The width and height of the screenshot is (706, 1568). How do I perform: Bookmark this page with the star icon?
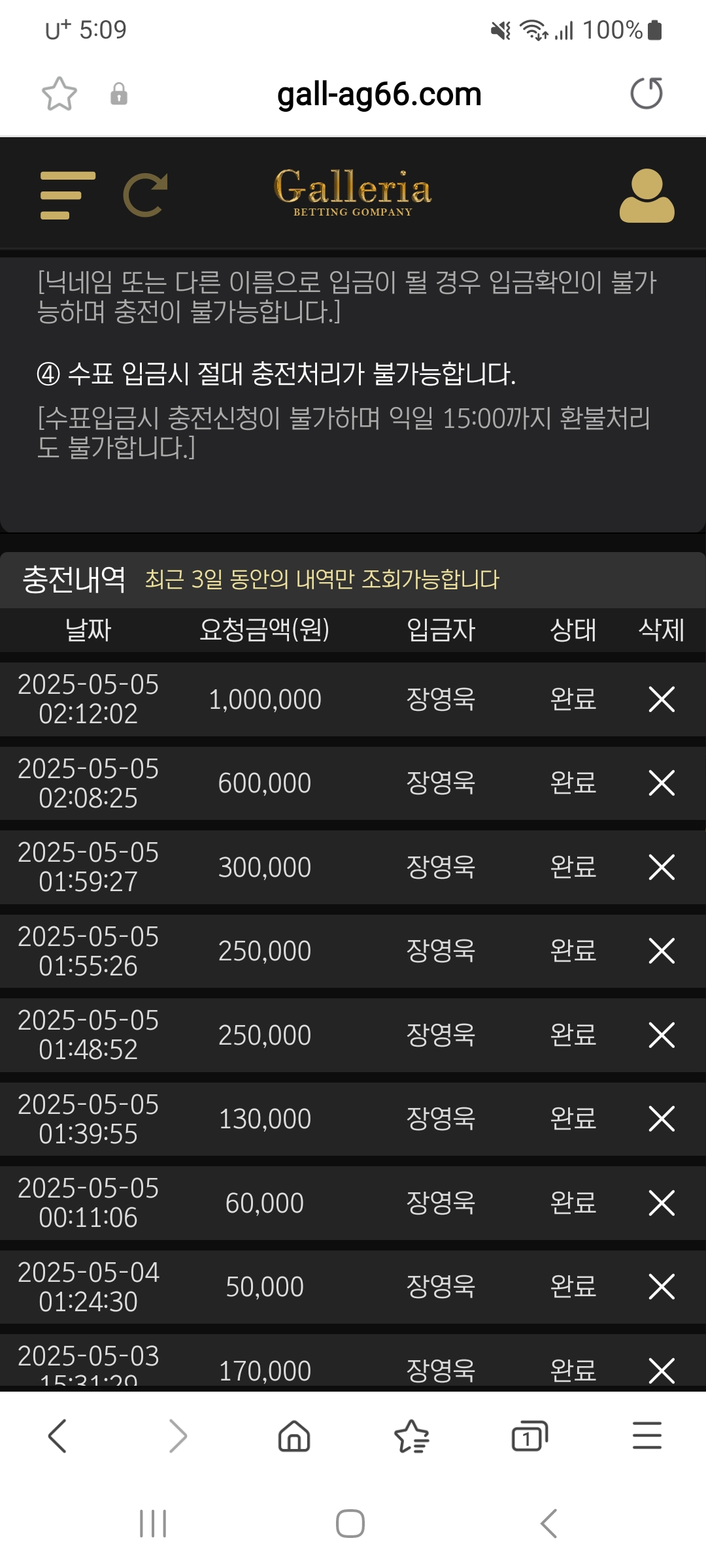pos(59,94)
